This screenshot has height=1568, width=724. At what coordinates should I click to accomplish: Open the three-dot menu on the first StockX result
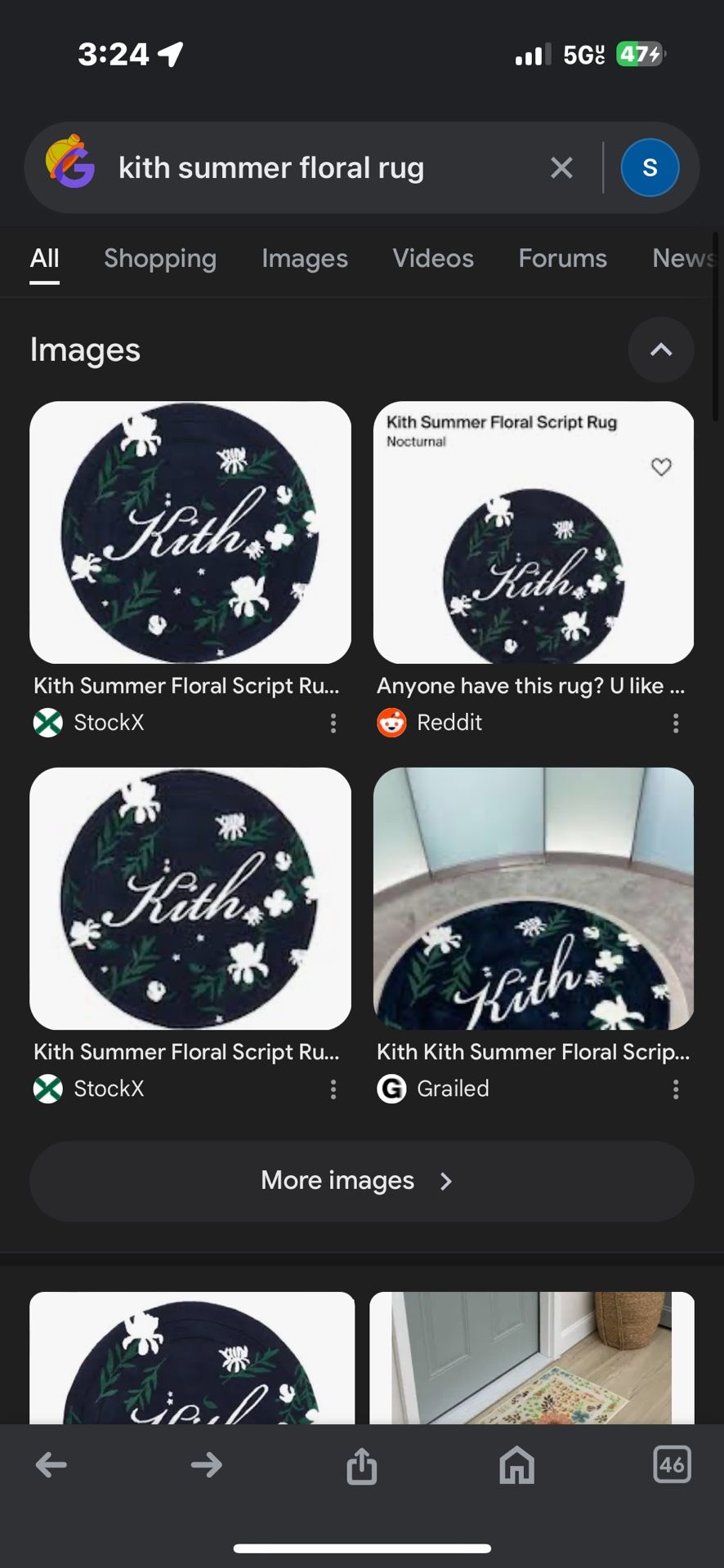coord(333,724)
